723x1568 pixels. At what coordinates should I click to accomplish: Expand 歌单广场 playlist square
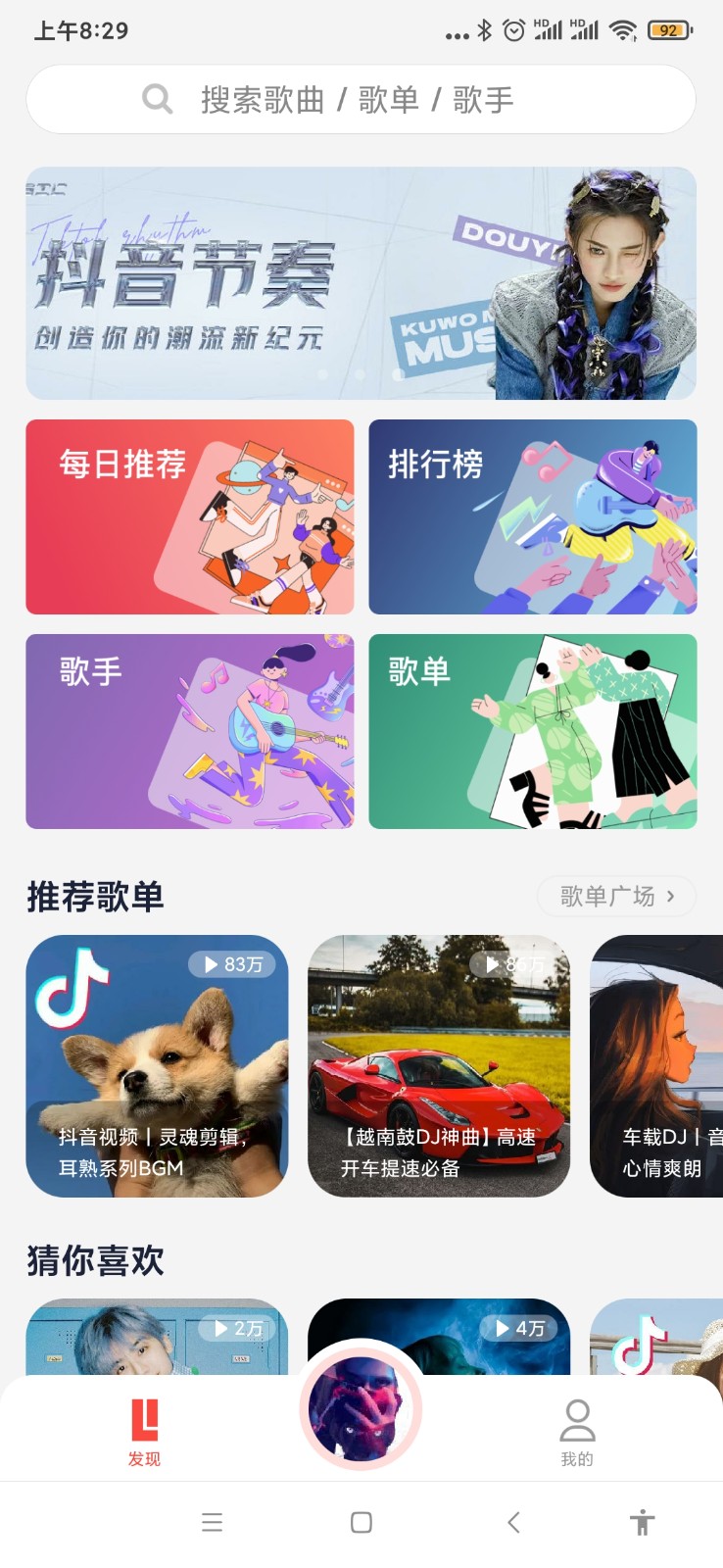(x=616, y=896)
